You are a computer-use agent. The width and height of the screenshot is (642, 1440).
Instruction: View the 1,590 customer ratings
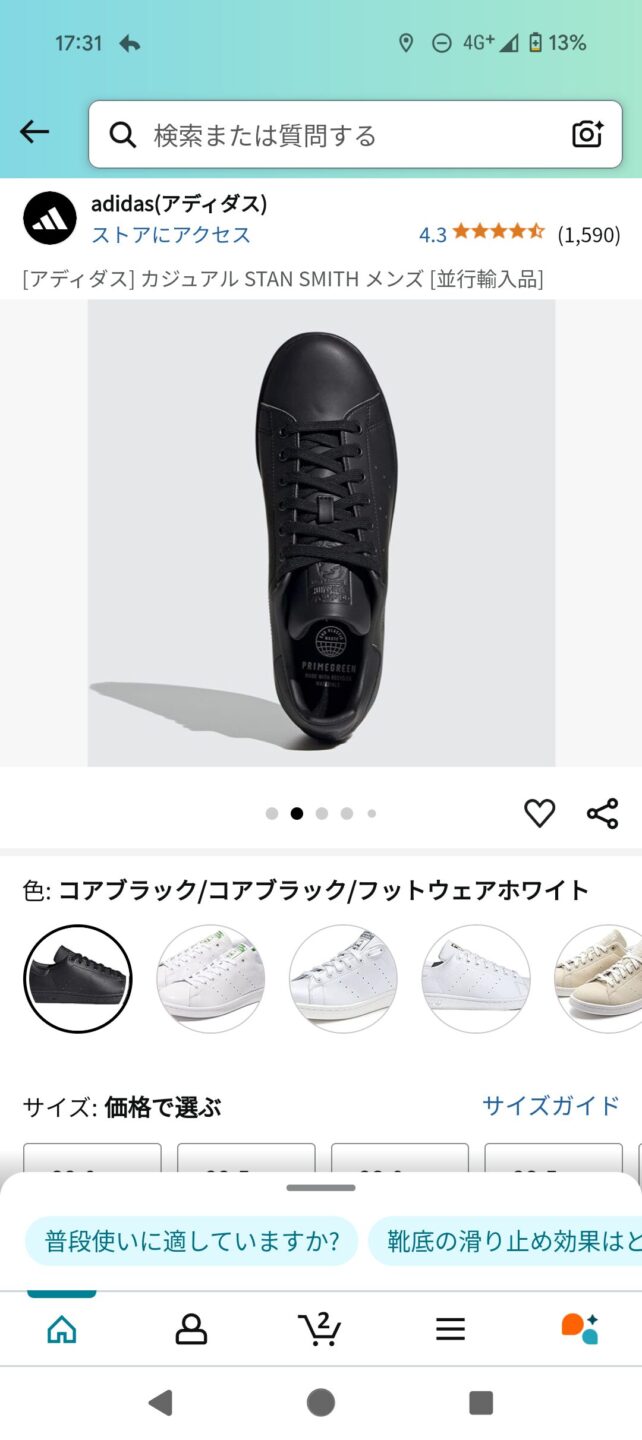coord(588,235)
